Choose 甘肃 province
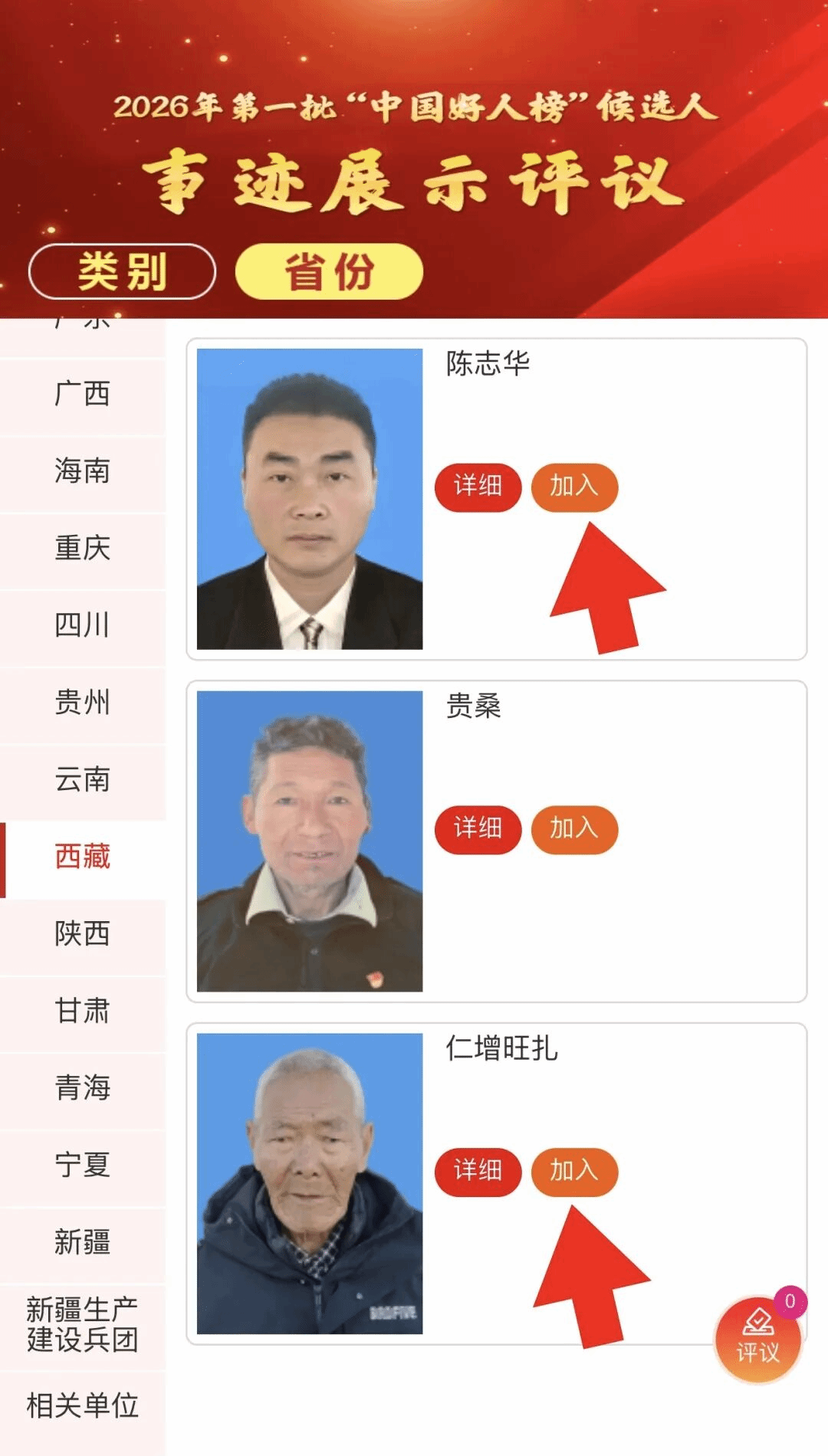This screenshot has width=828, height=1456. coord(82,1012)
